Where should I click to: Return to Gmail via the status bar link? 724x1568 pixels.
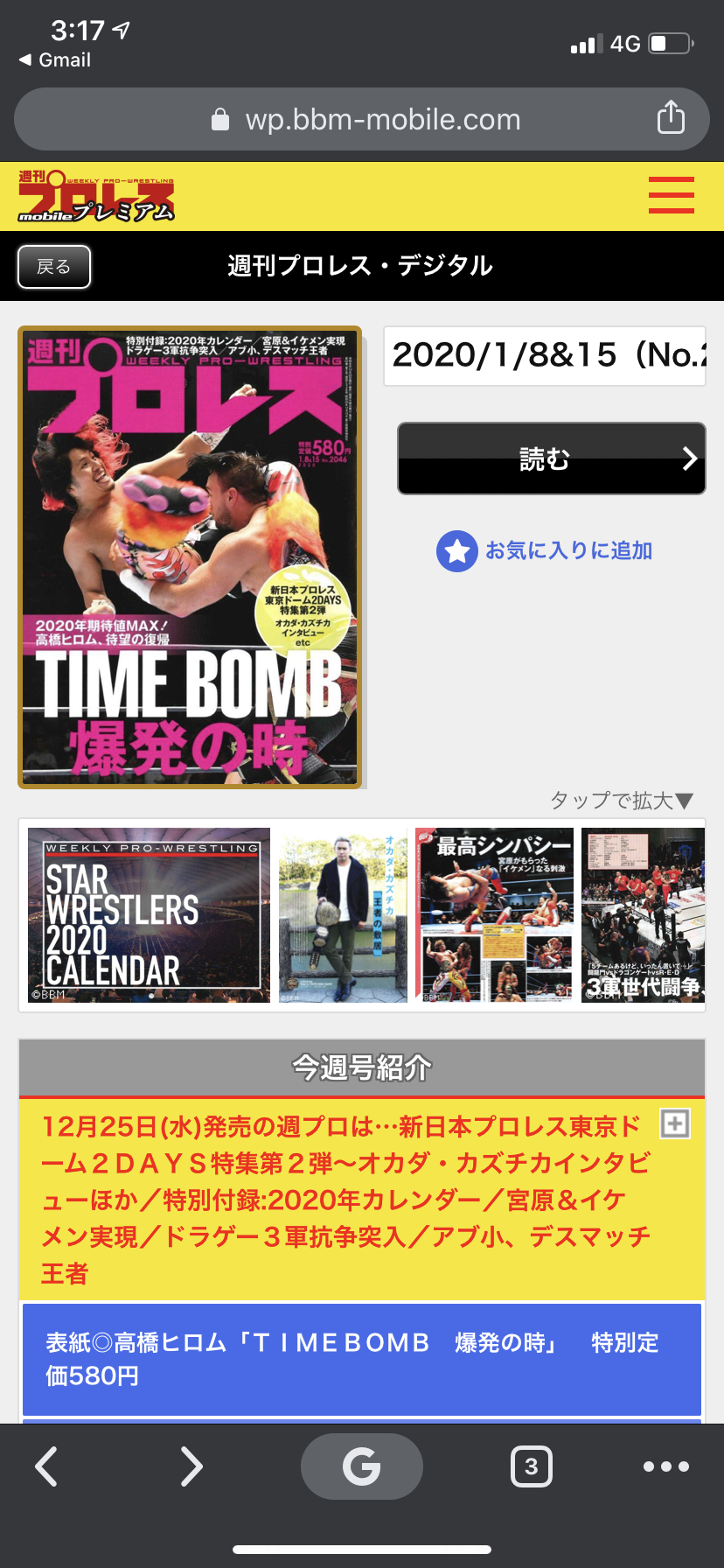pyautogui.click(x=55, y=60)
